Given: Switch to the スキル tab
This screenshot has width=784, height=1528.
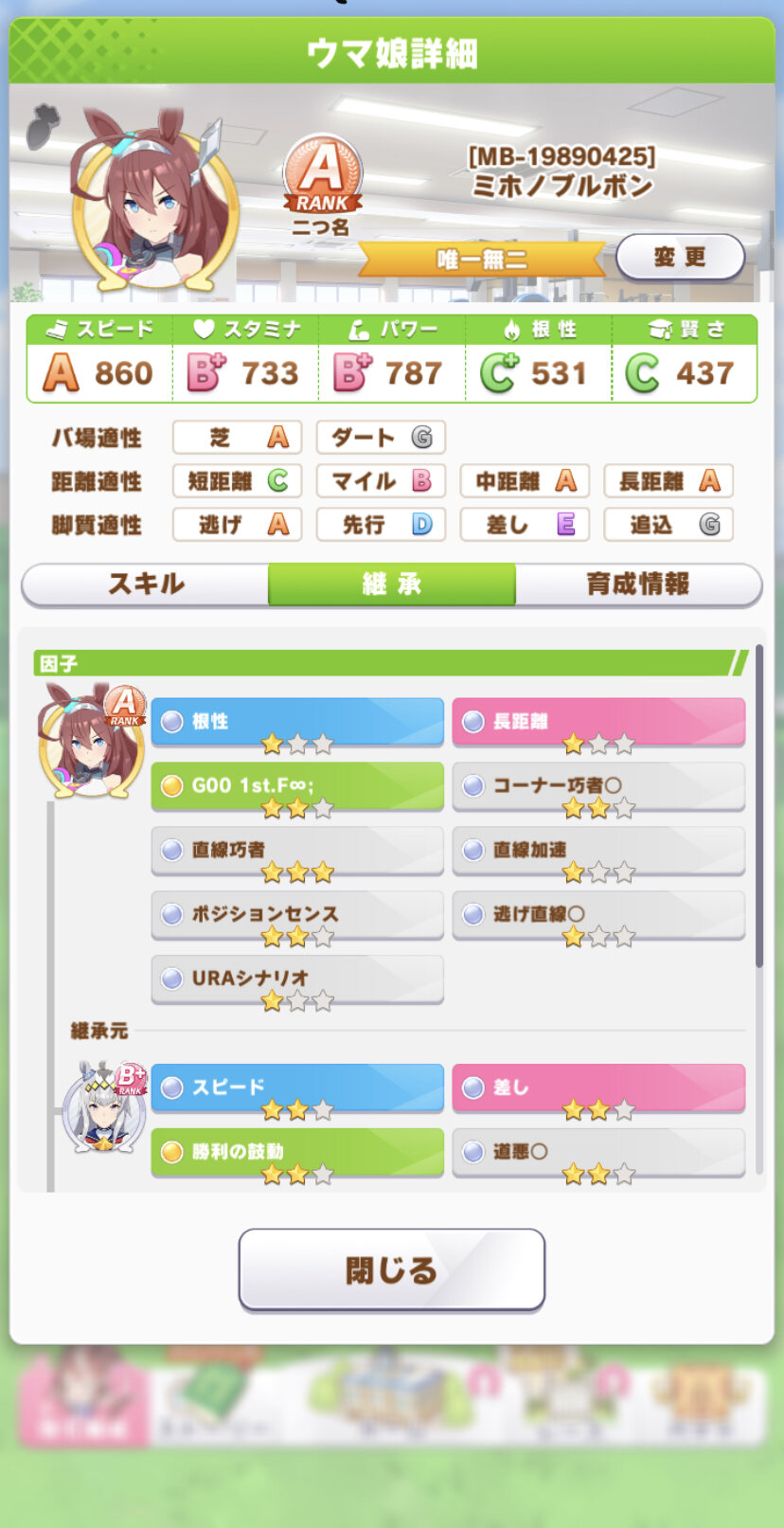Looking at the screenshot, I should coord(146,584).
